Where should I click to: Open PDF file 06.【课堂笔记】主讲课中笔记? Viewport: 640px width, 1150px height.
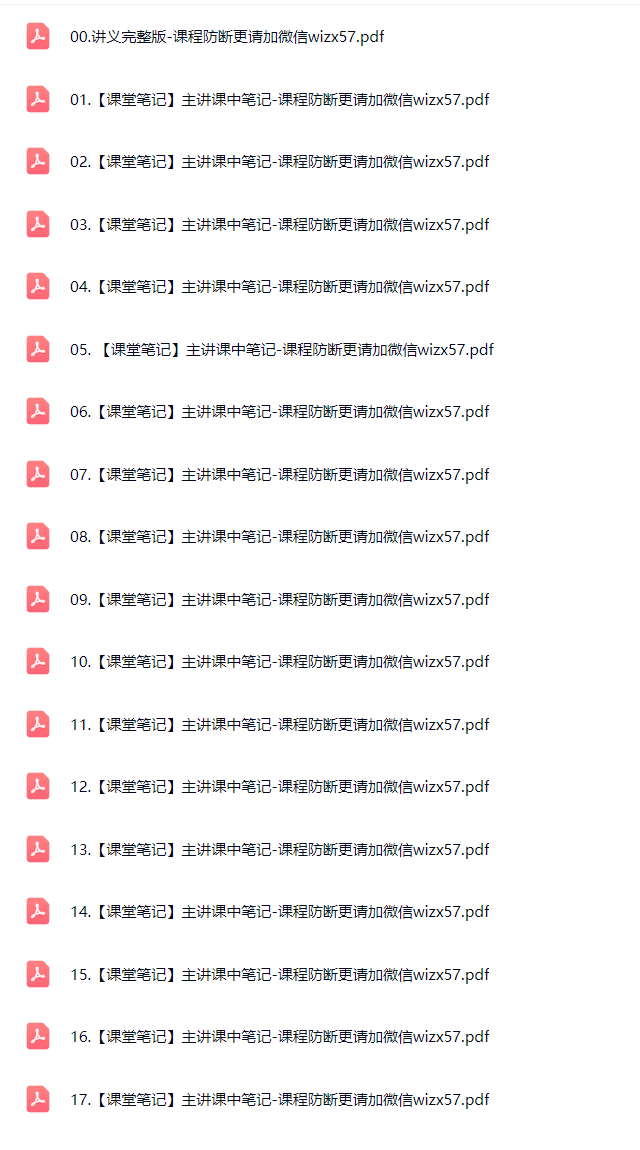[279, 412]
